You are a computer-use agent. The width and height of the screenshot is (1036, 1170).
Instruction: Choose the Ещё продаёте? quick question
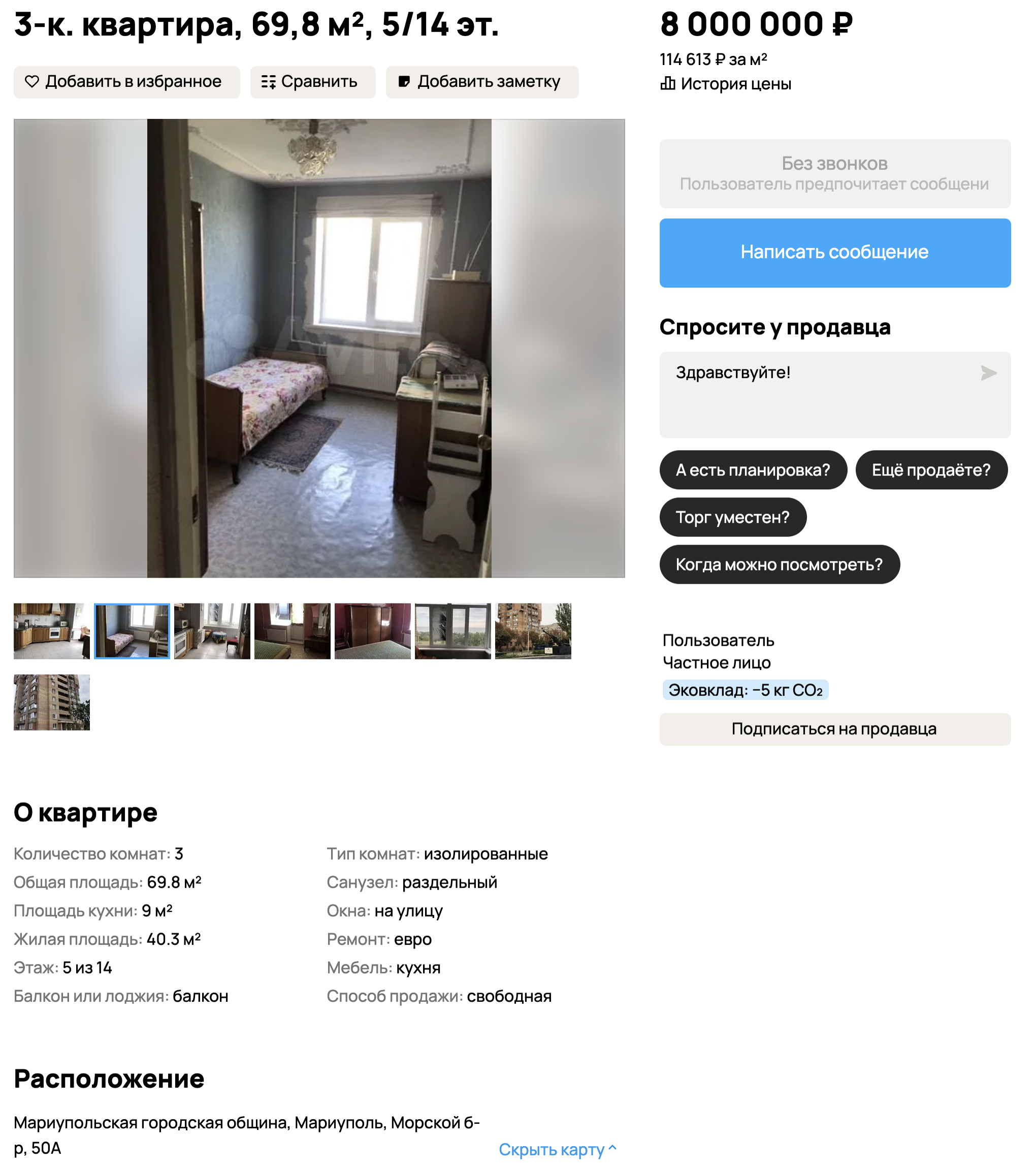point(931,470)
